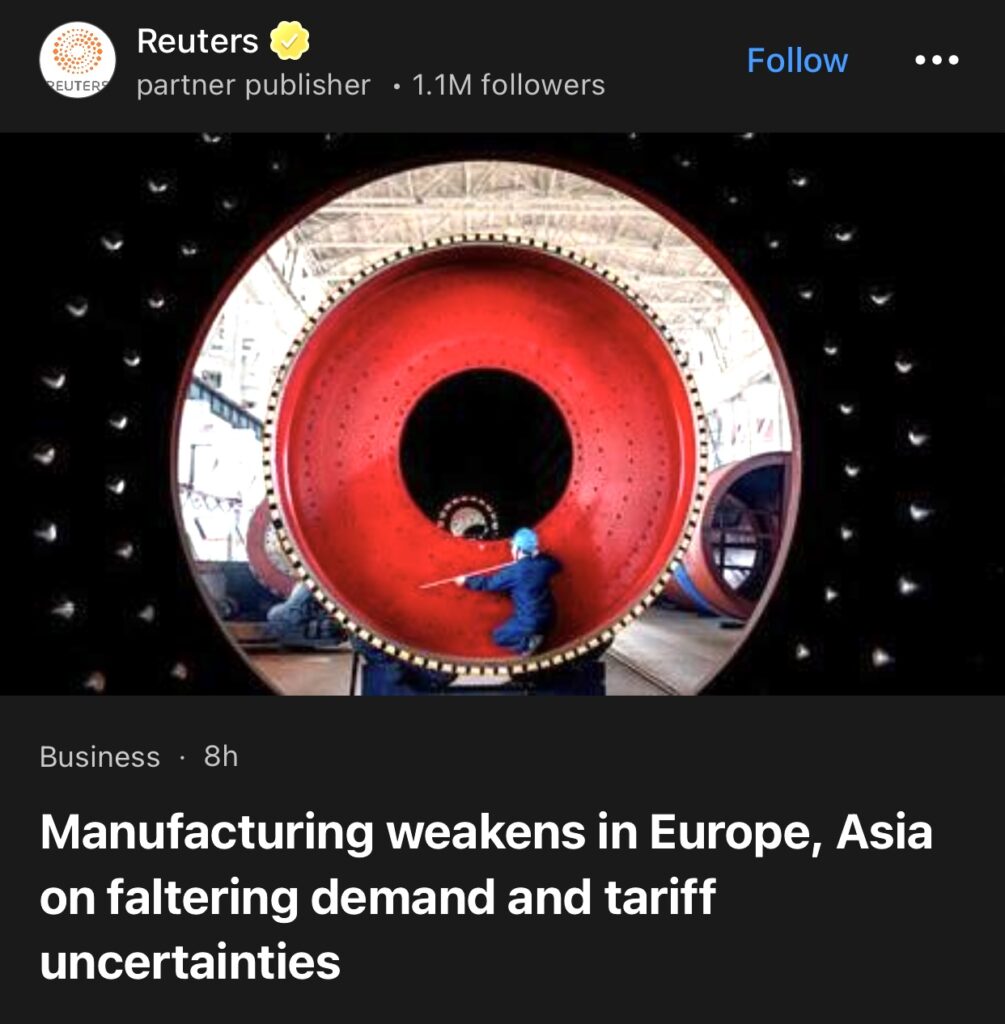
Task: Open the manufacturing article image
Action: [502, 414]
